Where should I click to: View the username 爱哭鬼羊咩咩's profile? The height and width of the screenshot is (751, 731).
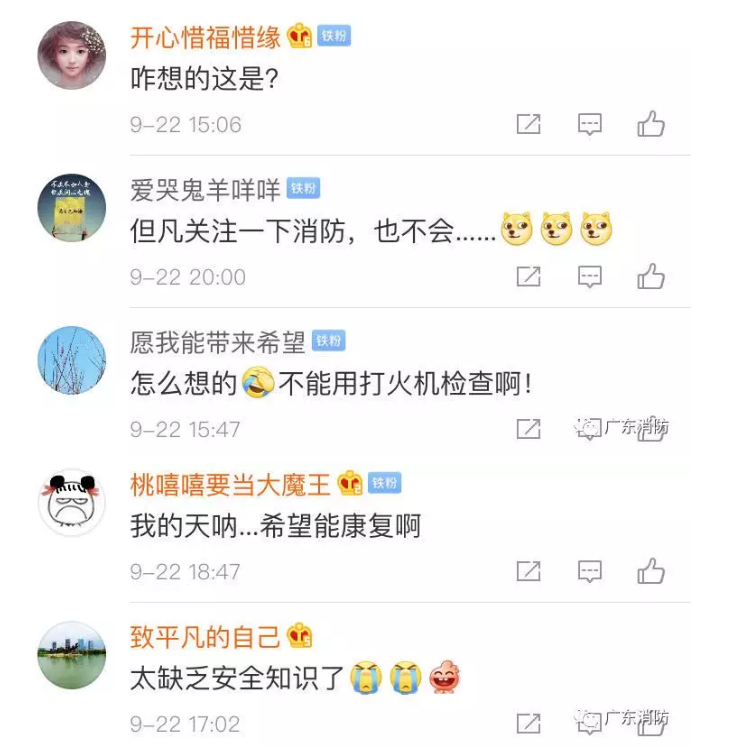(x=205, y=189)
